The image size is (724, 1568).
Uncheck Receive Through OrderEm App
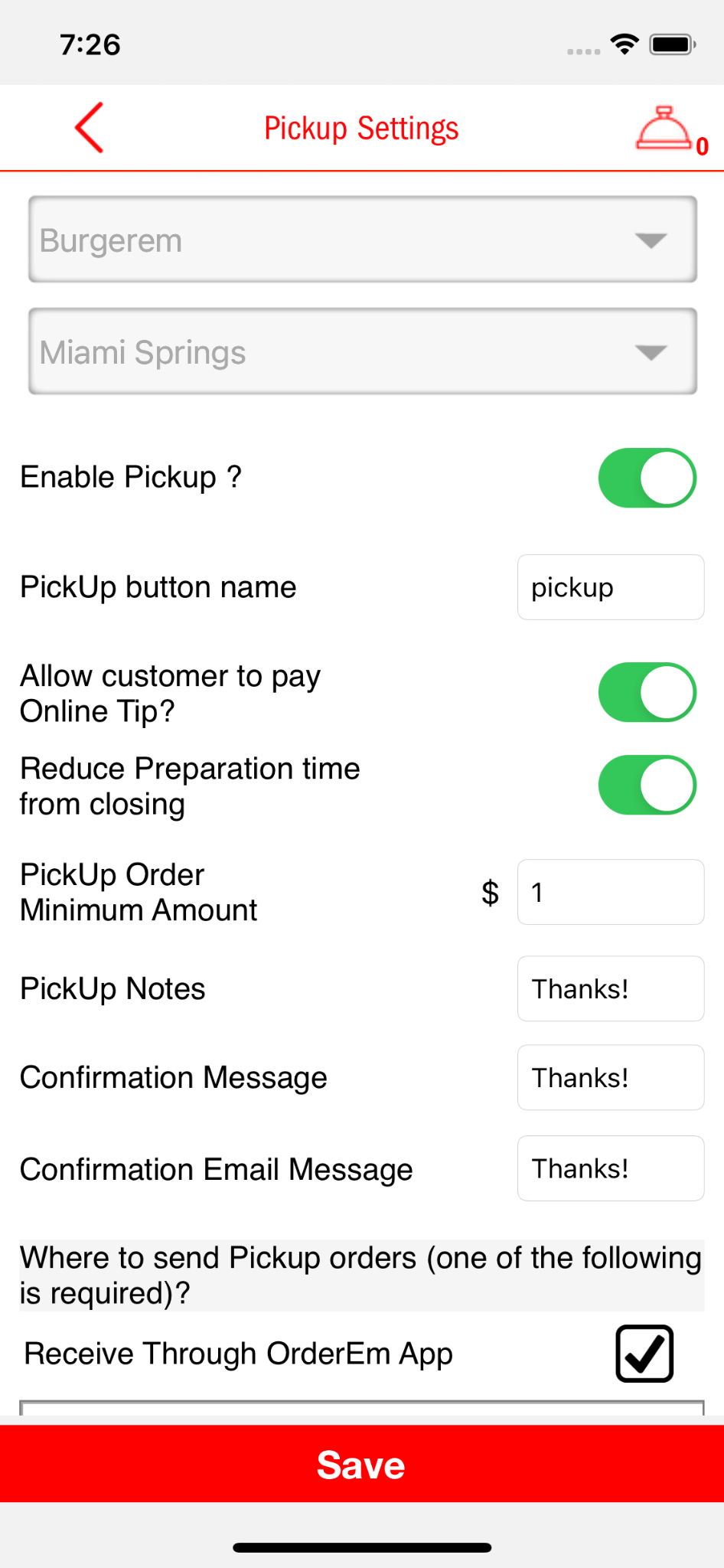pyautogui.click(x=644, y=1354)
